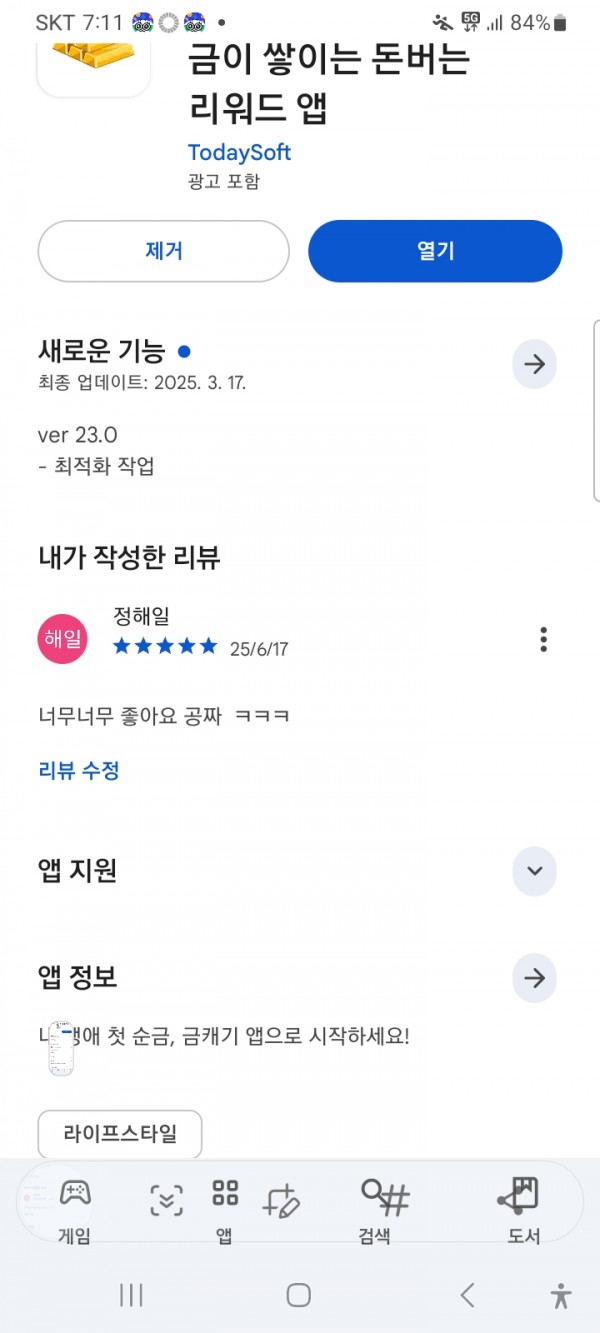Open the app with 열기 button

click(x=435, y=251)
